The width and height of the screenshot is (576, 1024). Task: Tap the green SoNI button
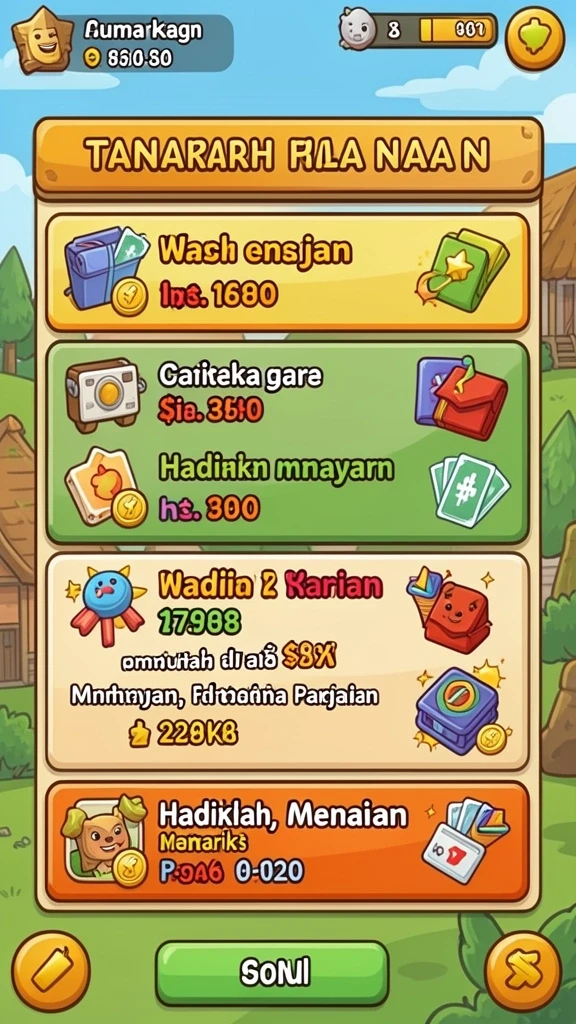tap(272, 972)
